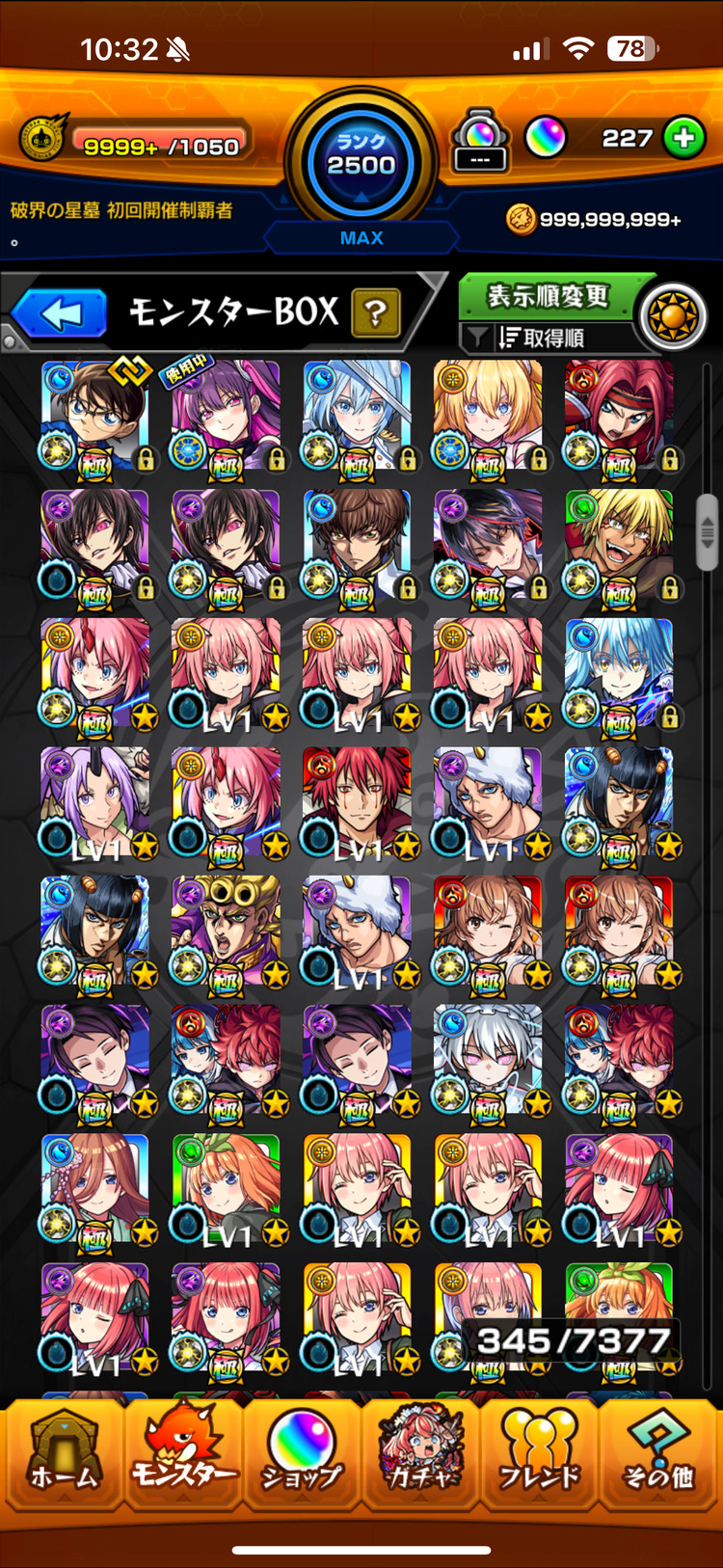Image resolution: width=723 pixels, height=1568 pixels.
Task: Tap the 表示順変更 sort order button
Action: [x=548, y=295]
